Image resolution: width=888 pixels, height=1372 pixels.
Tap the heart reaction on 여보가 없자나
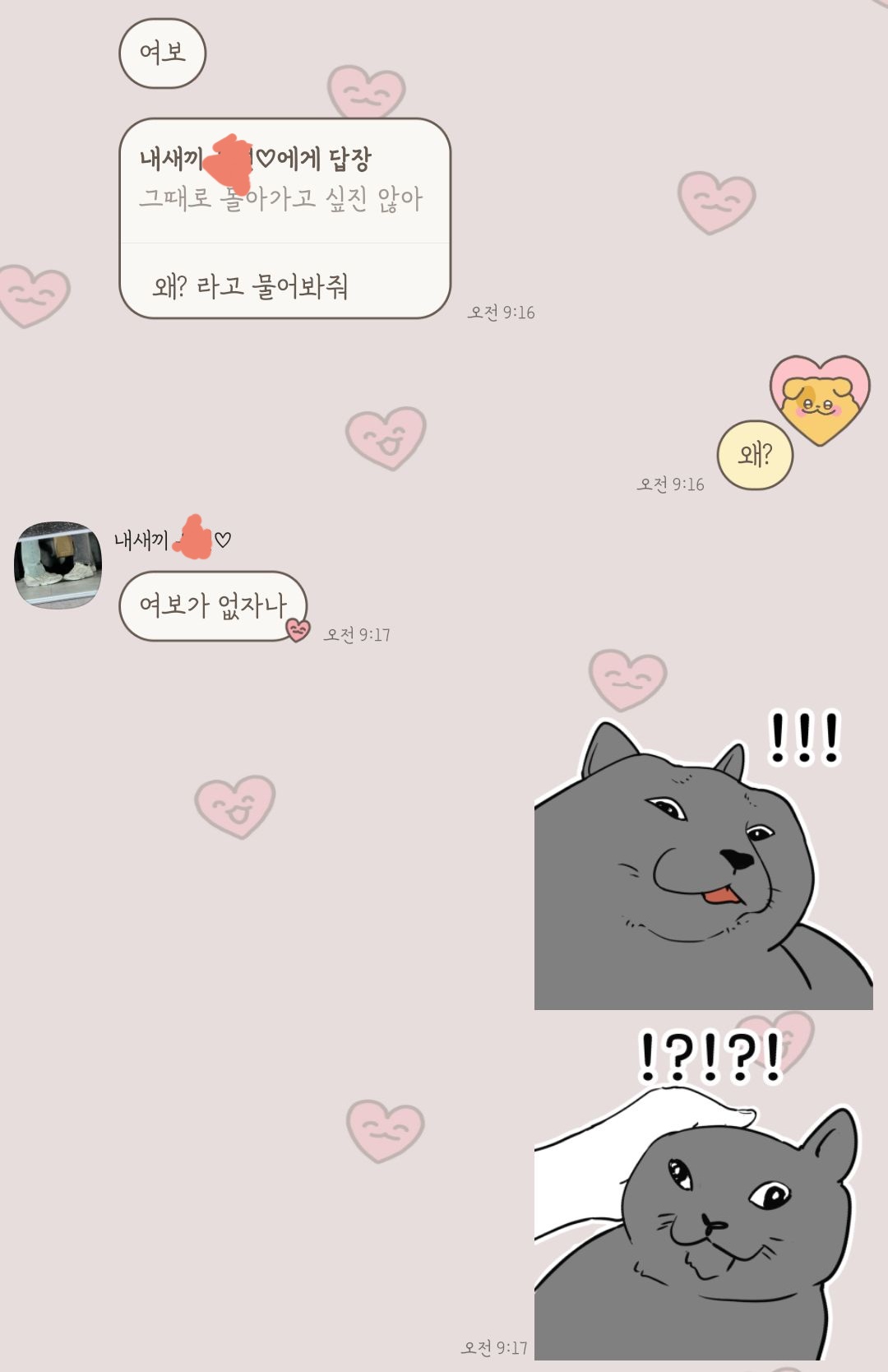pyautogui.click(x=298, y=631)
